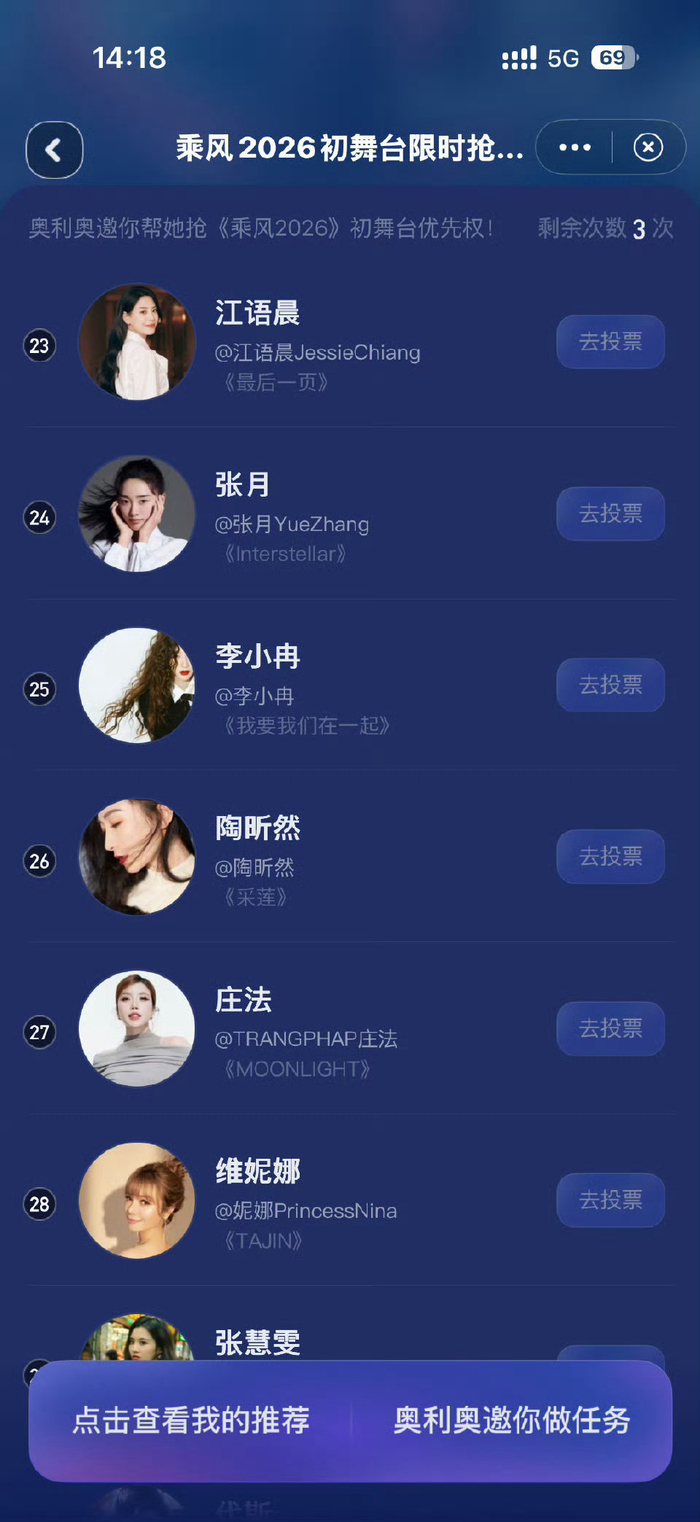
Task: Go back using the top-left arrow
Action: [x=54, y=150]
